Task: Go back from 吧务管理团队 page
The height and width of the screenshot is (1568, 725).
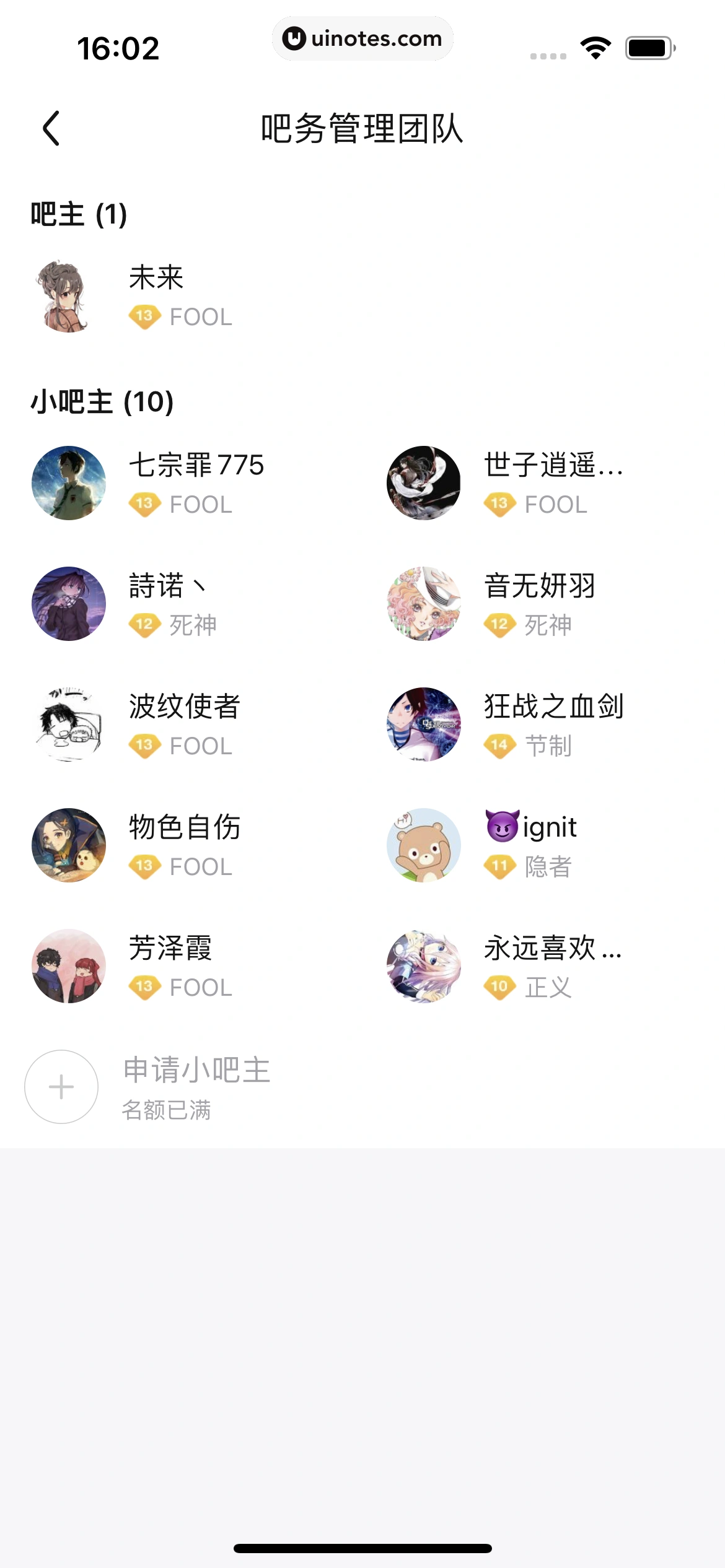Action: (51, 128)
